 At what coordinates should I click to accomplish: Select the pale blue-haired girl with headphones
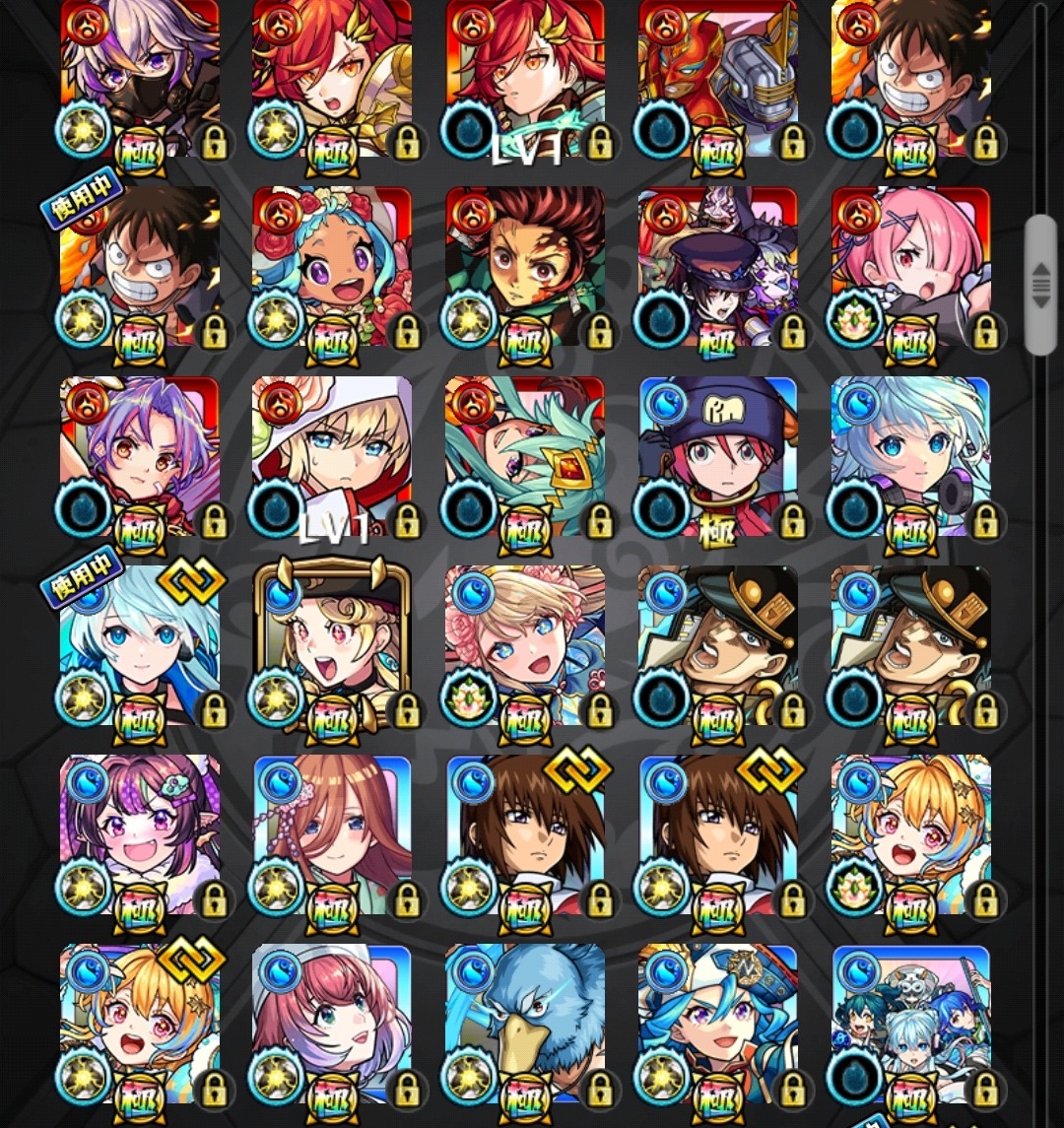click(911, 455)
